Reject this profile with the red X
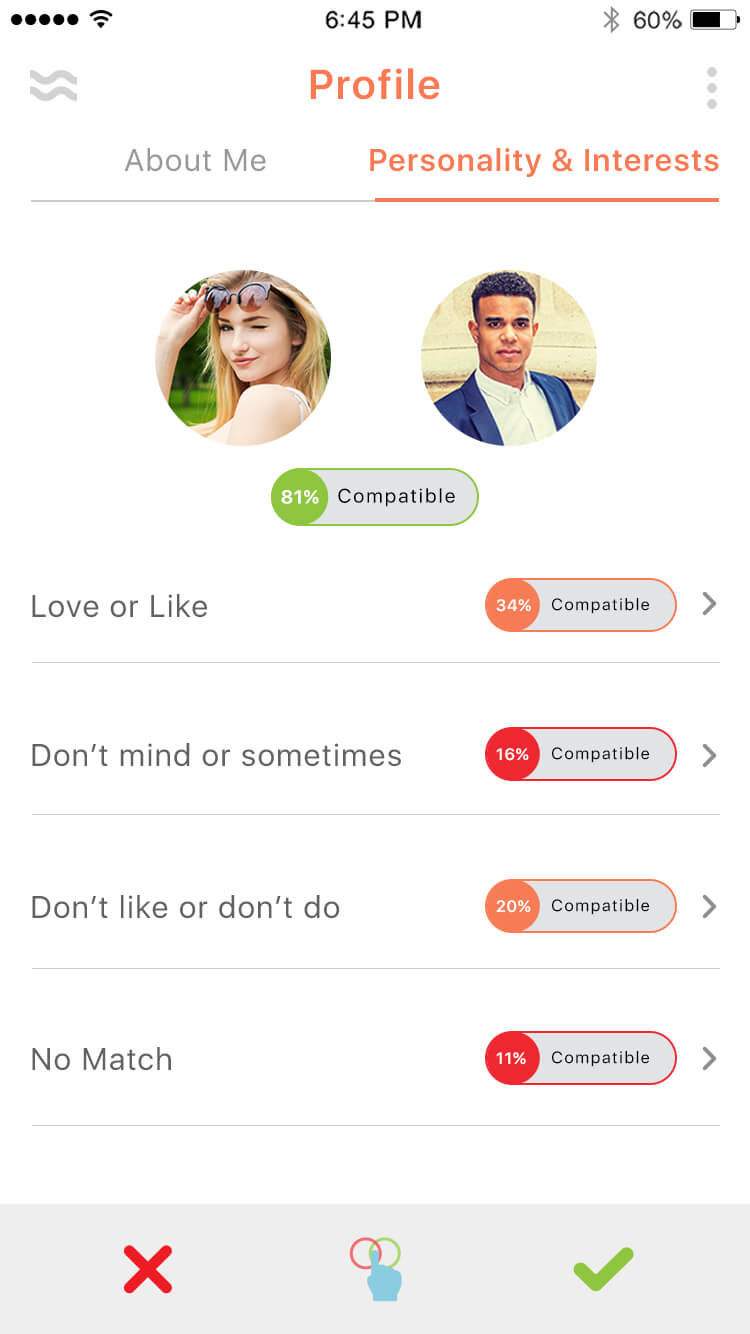Image resolution: width=750 pixels, height=1334 pixels. (x=148, y=1269)
